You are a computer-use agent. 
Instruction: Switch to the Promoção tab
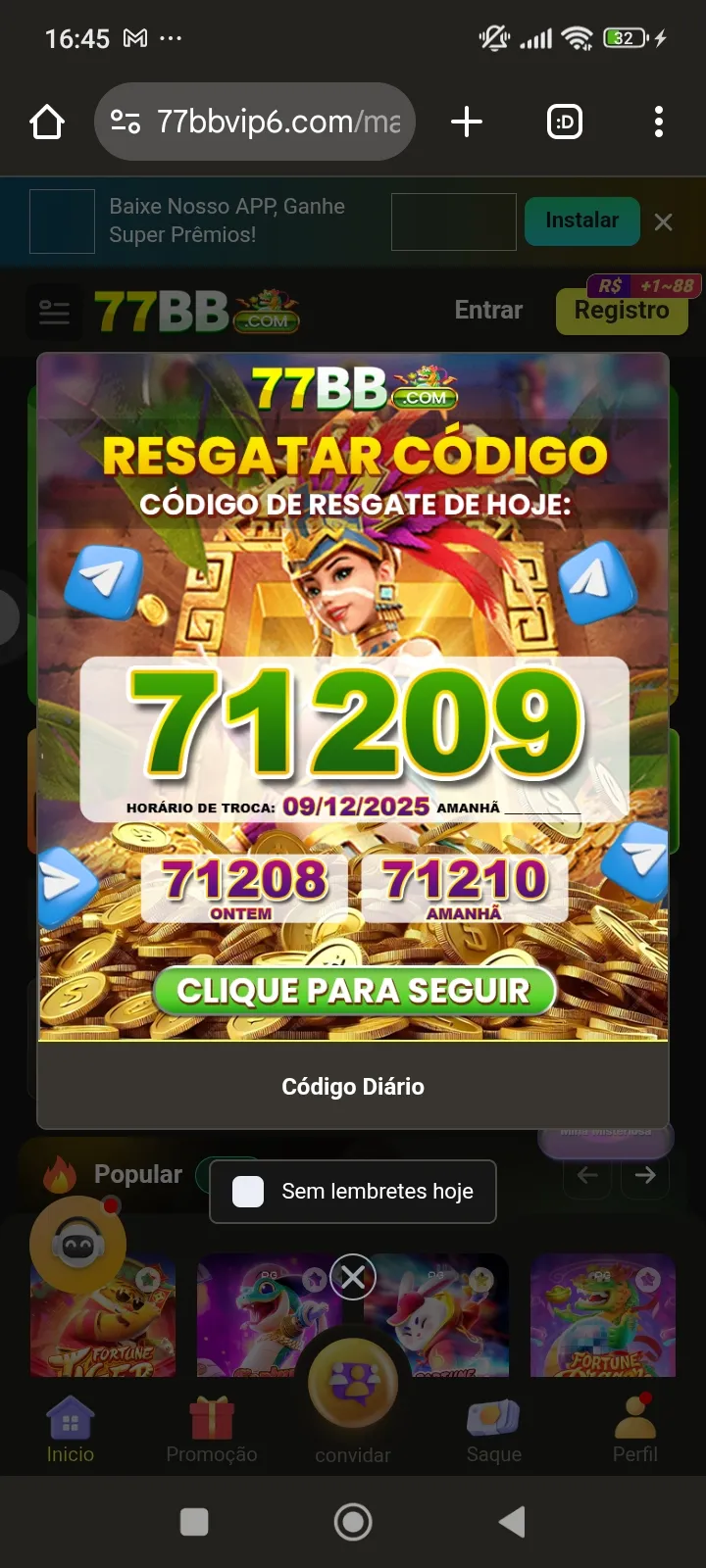[x=212, y=1432]
